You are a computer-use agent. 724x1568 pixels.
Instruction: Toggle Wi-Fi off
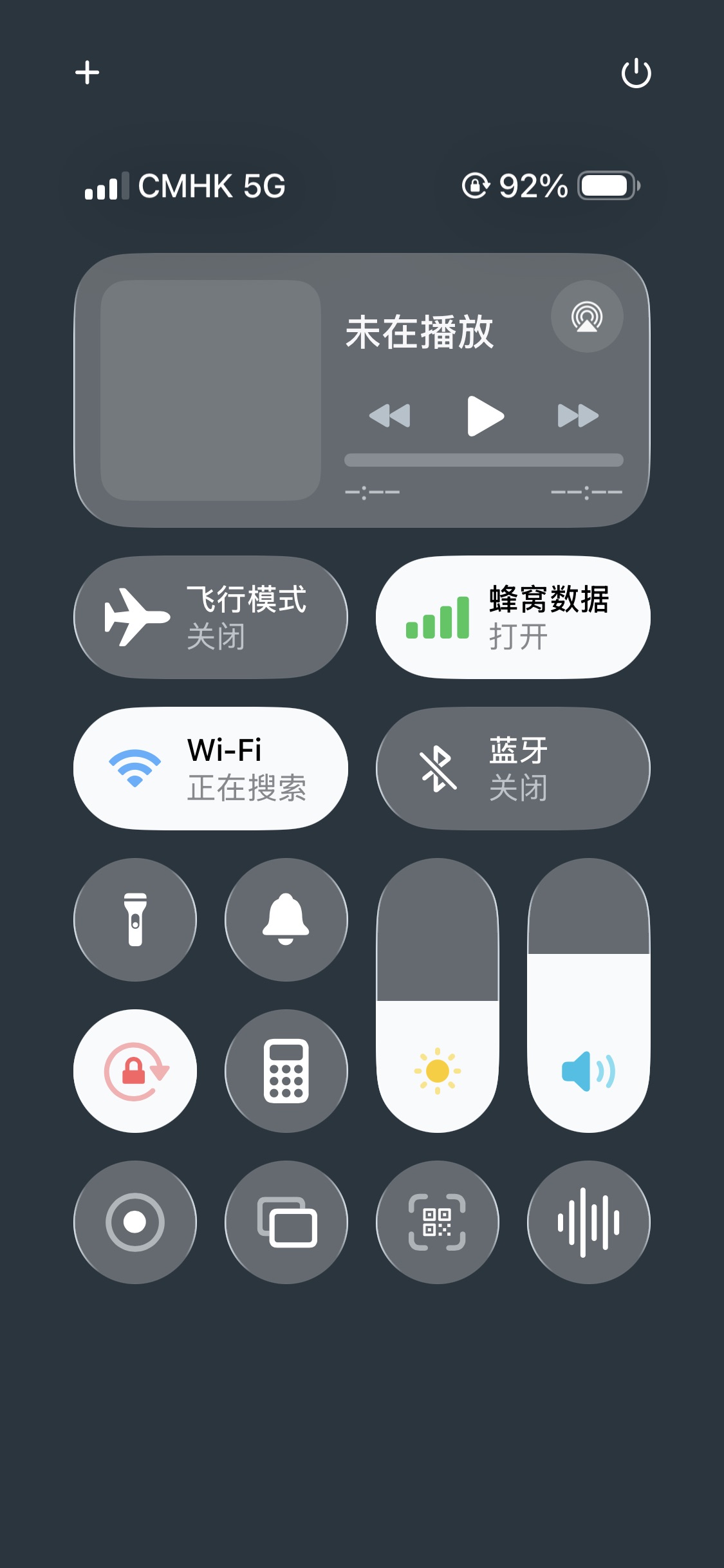210,769
